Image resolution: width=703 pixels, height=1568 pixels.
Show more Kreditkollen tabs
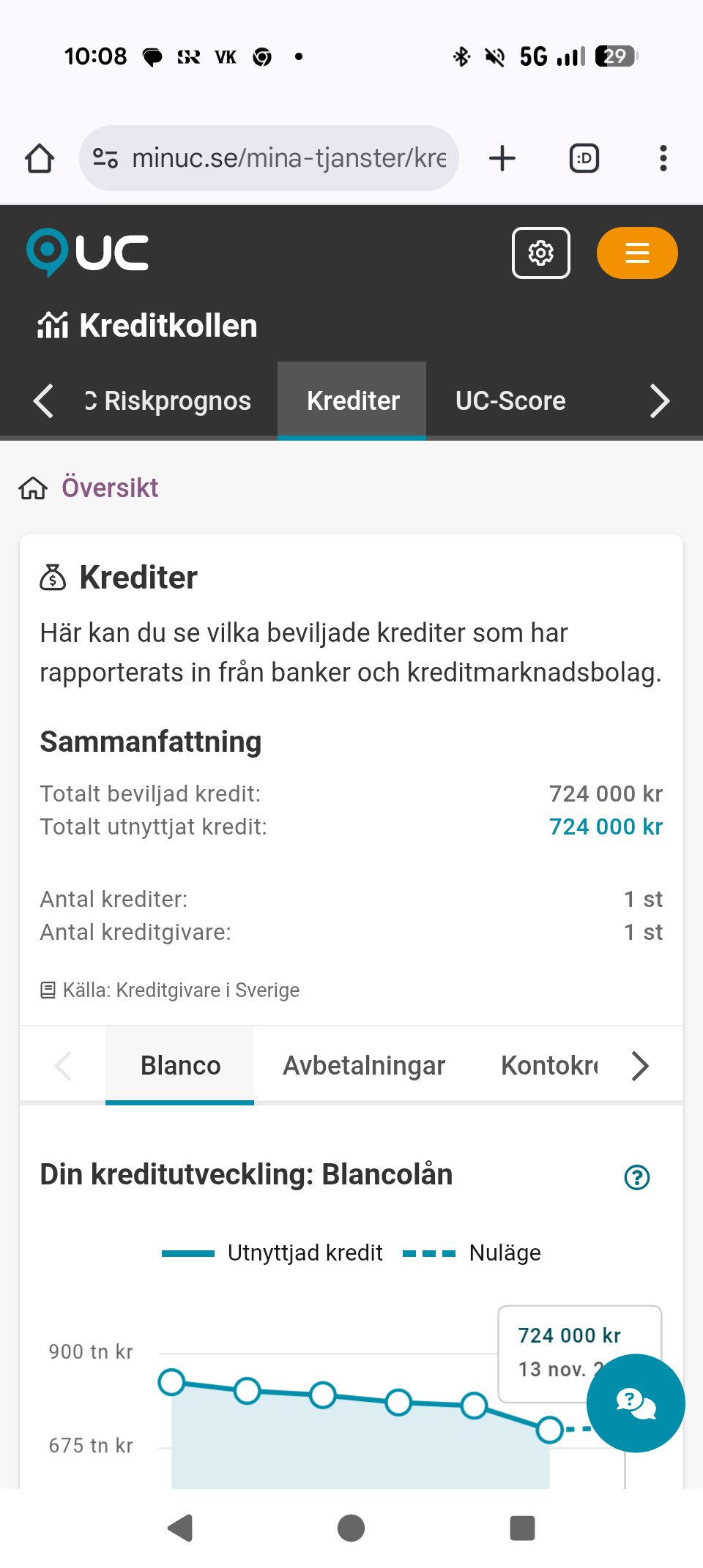pyautogui.click(x=659, y=401)
